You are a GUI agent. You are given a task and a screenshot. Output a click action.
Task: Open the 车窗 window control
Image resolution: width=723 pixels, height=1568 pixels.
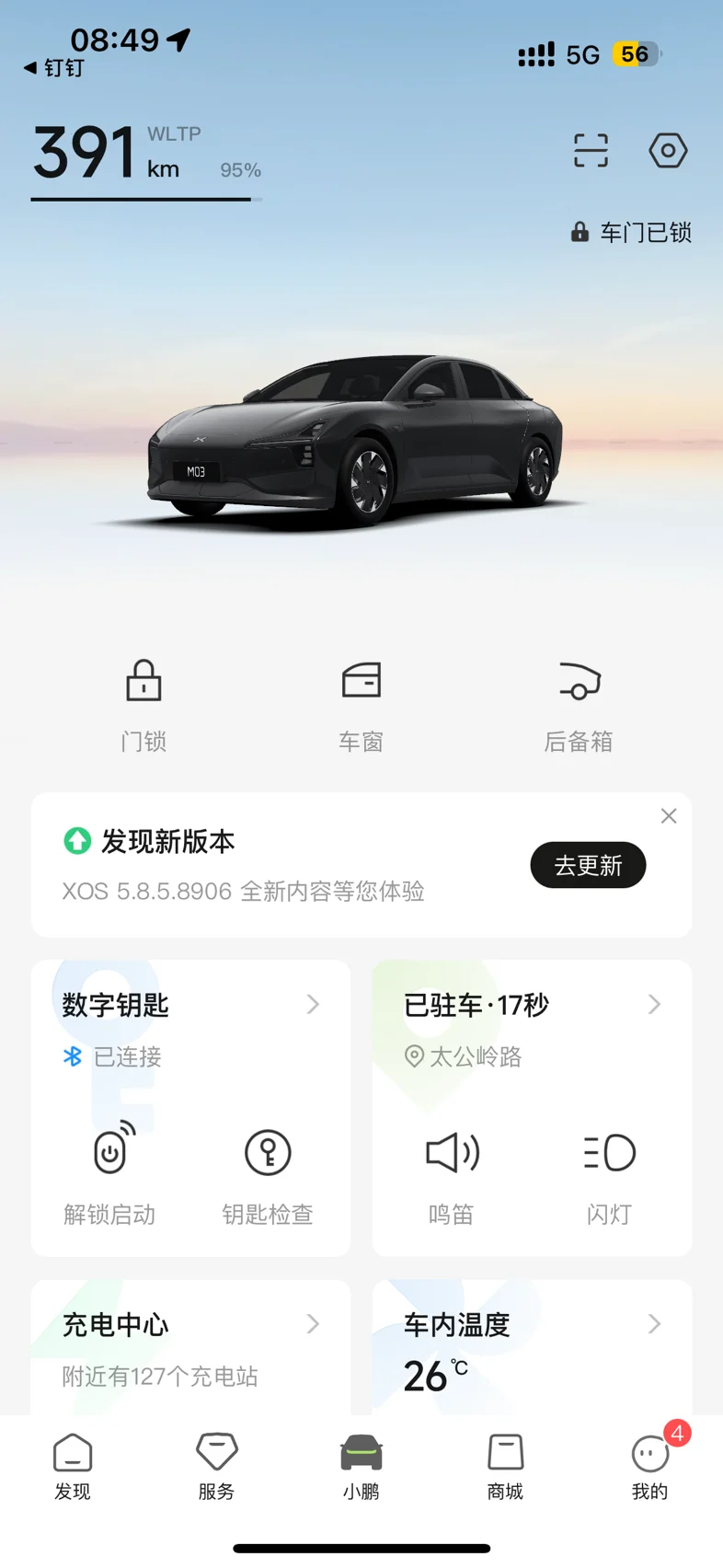pos(361,703)
